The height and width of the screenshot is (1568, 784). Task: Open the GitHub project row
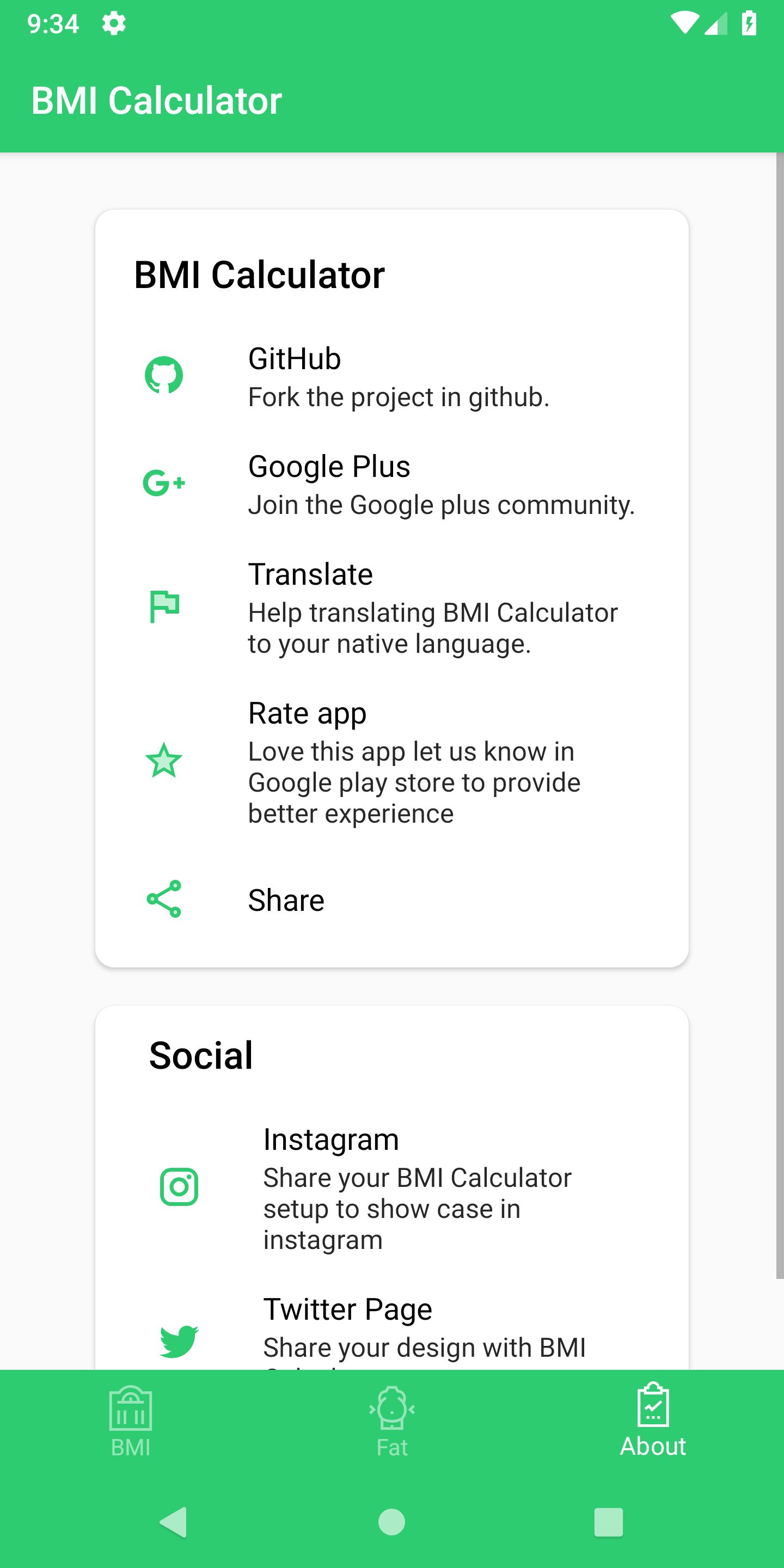coord(391,376)
